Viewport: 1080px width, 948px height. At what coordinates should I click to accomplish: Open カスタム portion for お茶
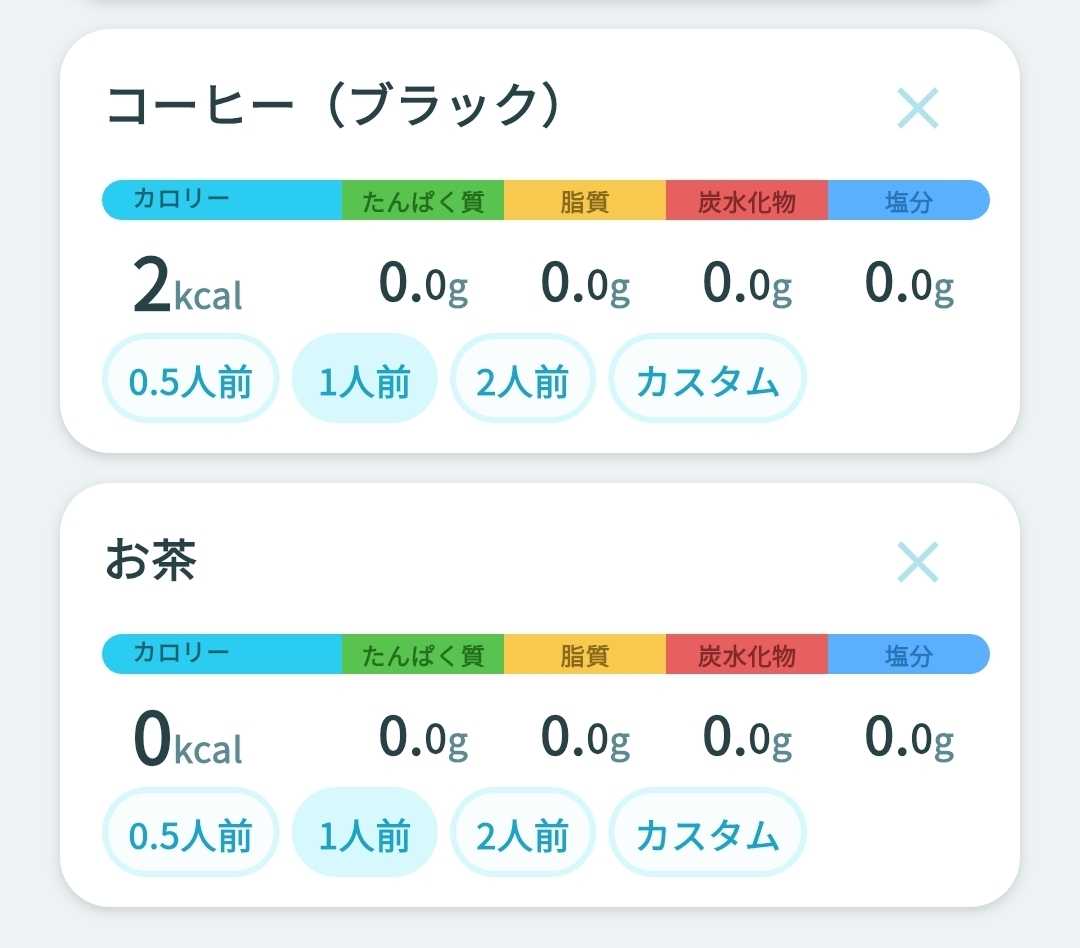click(x=707, y=832)
